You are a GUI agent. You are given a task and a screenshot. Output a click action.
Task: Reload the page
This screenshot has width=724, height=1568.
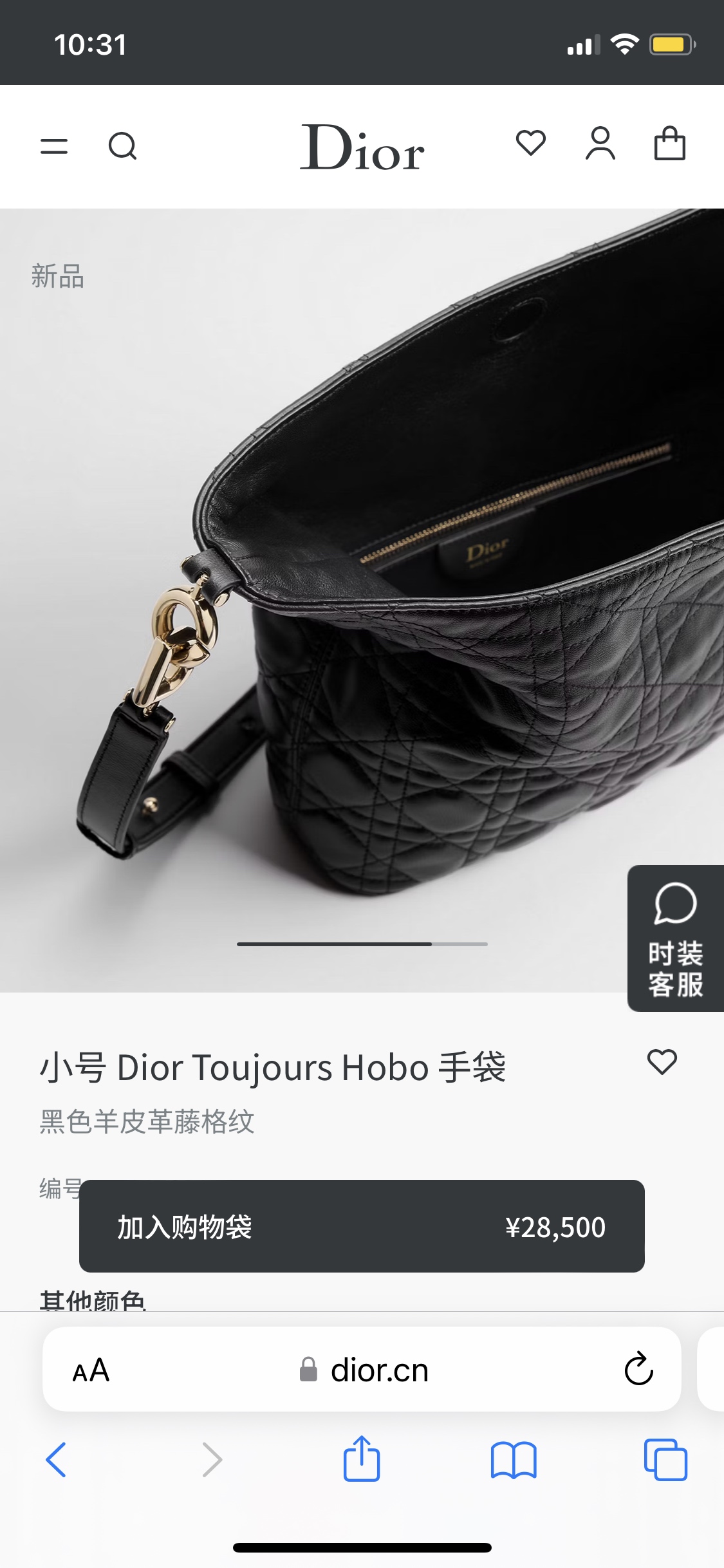638,1369
